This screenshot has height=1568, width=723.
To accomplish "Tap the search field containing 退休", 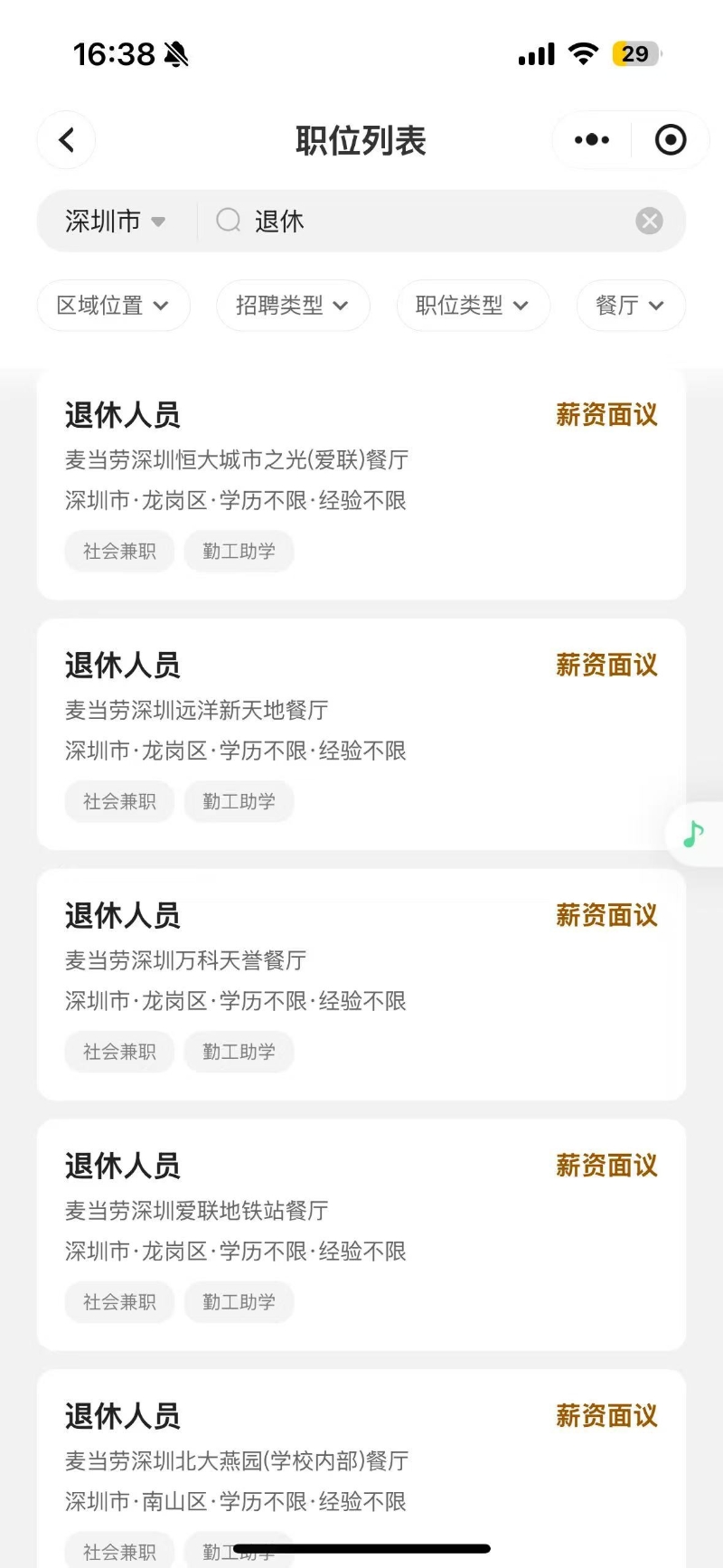I will 425,222.
